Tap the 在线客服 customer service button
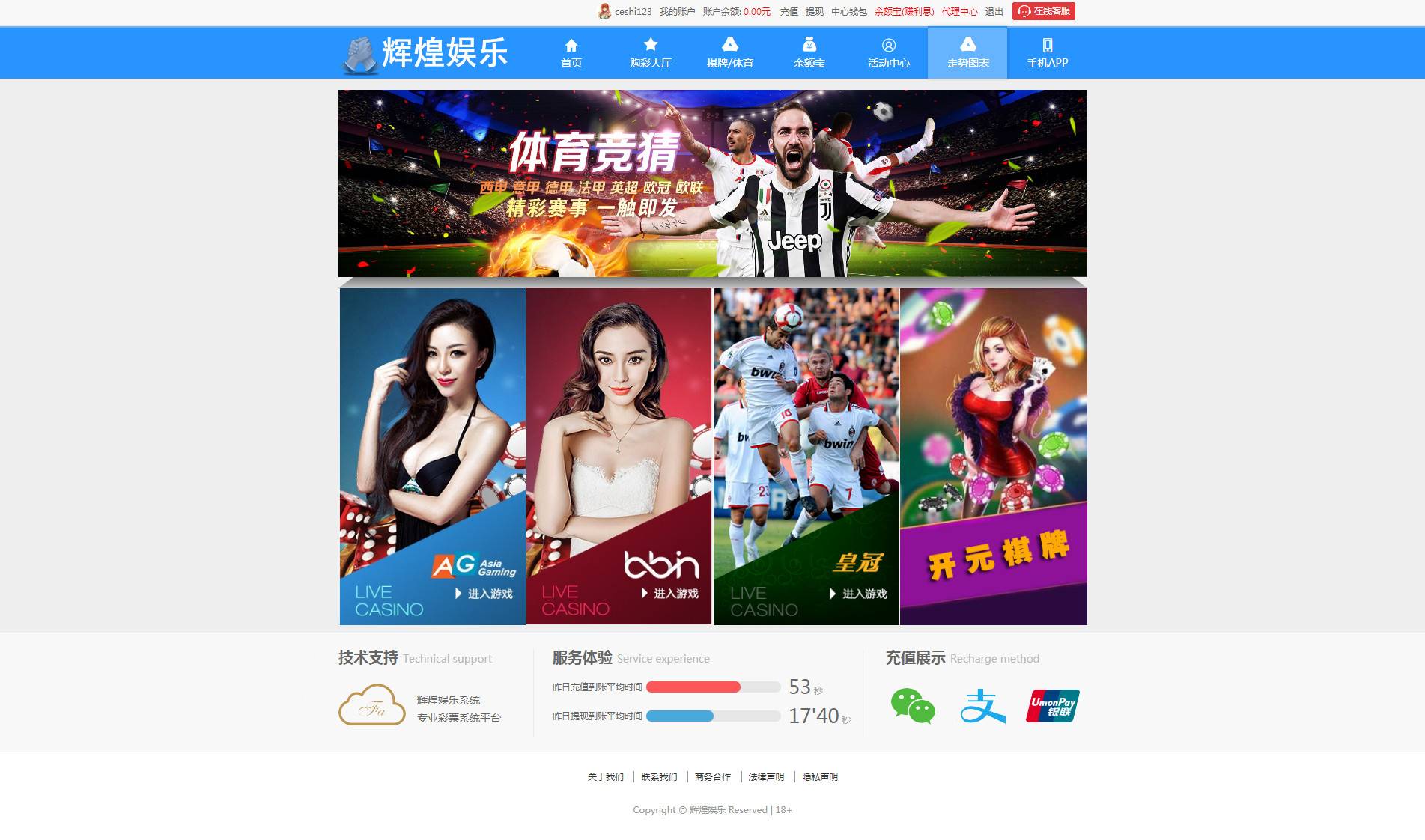1425x840 pixels. pos(1044,11)
